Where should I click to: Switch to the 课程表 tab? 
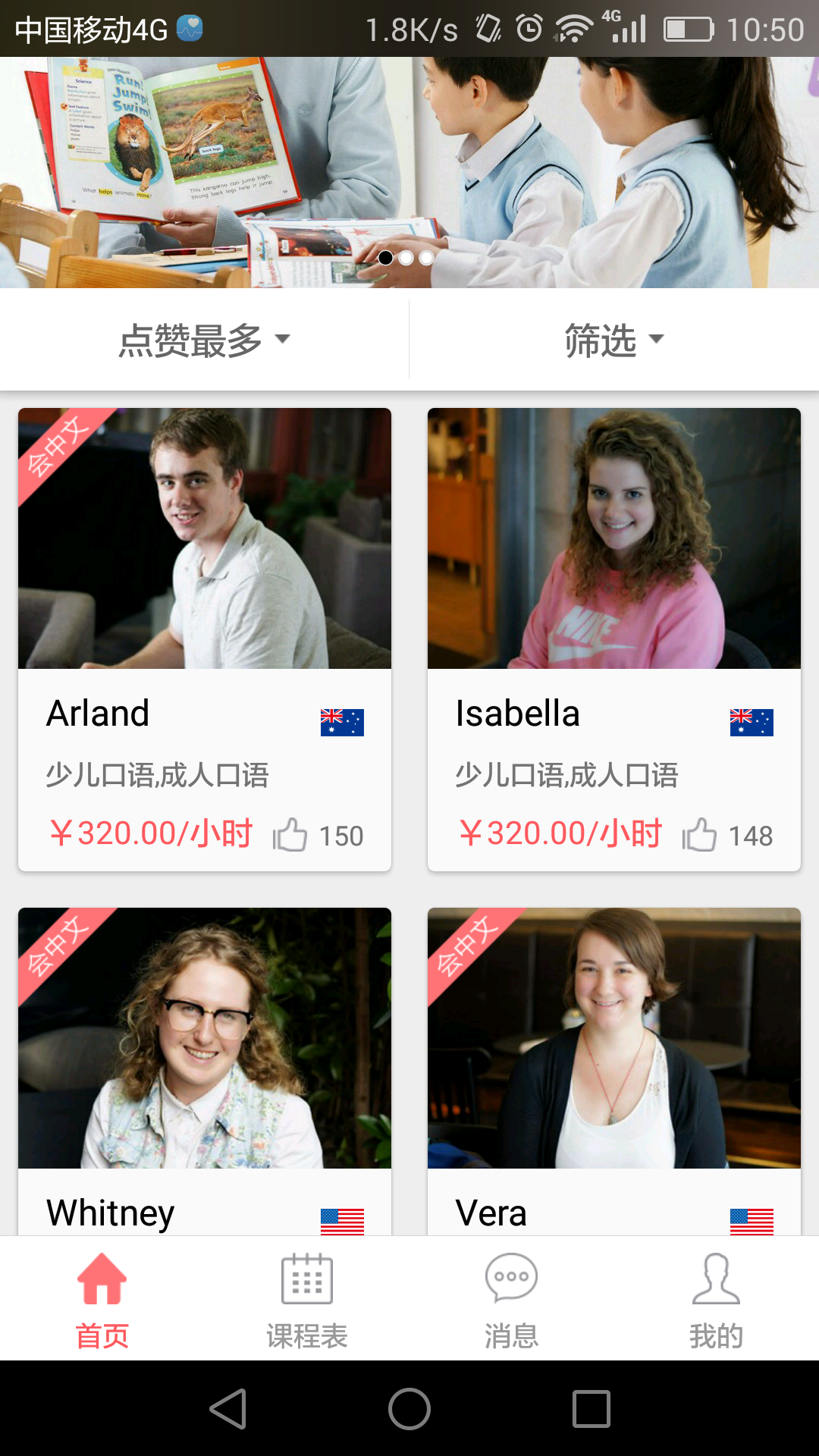(x=307, y=1300)
